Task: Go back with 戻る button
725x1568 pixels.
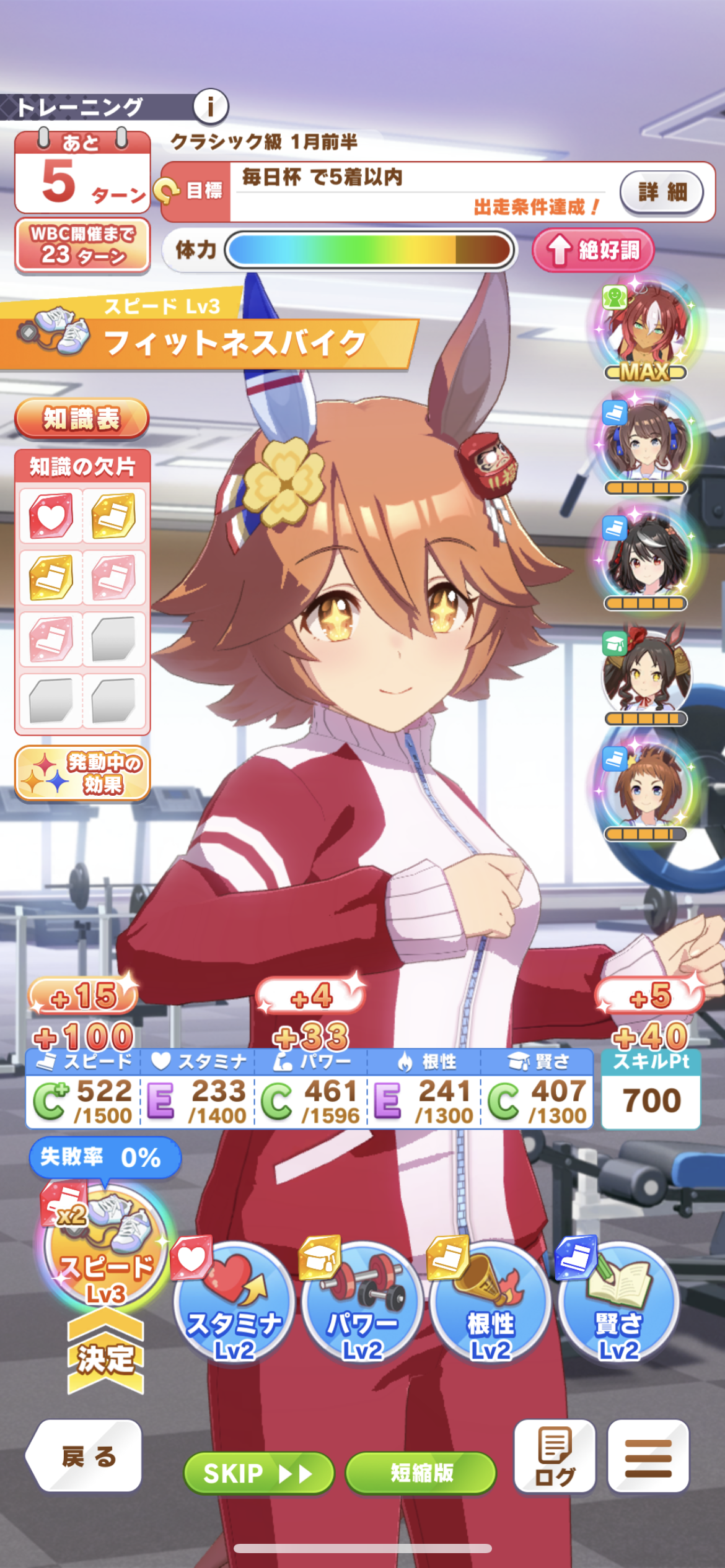Action: pyautogui.click(x=86, y=1457)
